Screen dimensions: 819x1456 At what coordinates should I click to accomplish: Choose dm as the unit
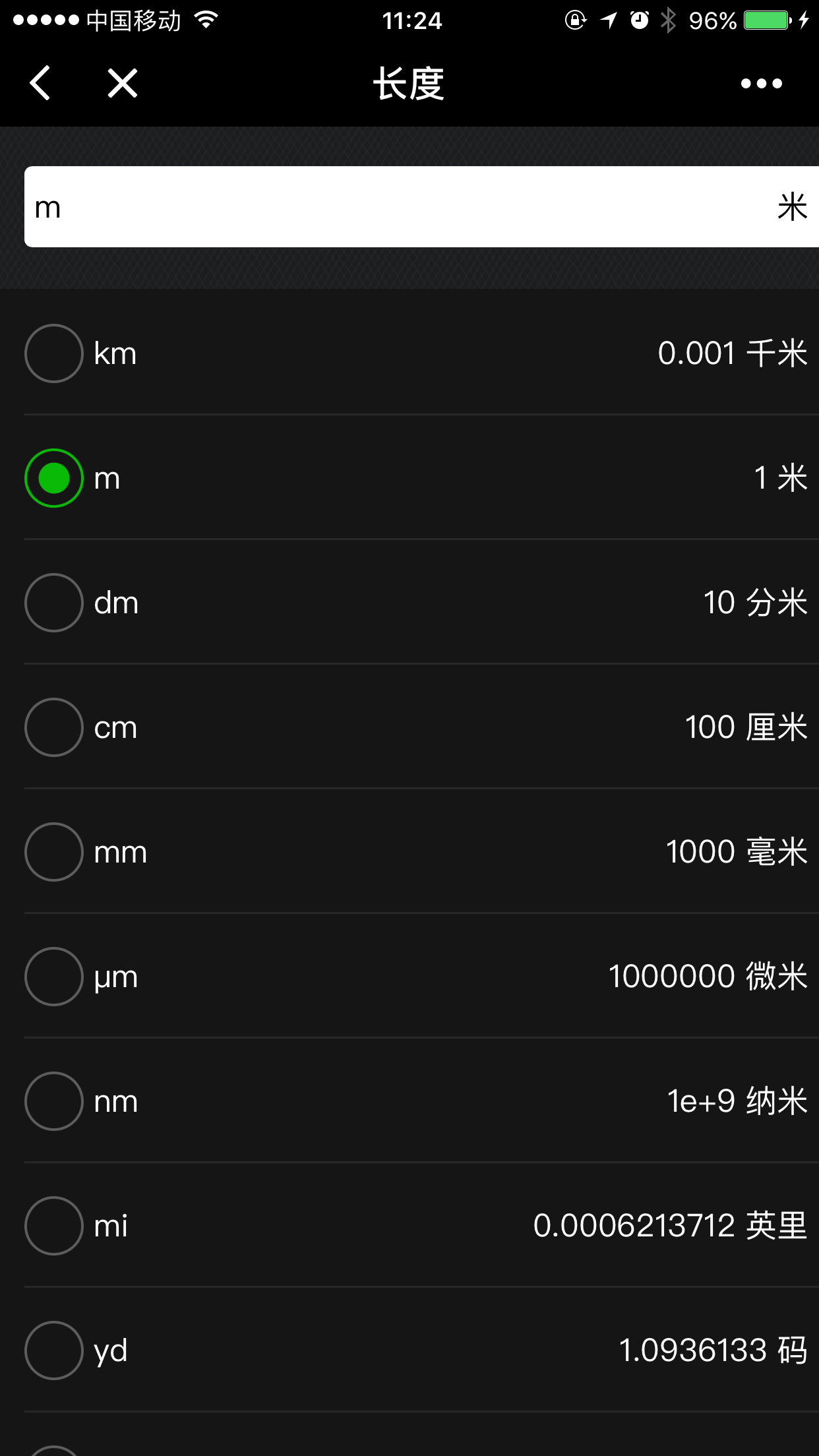(54, 603)
